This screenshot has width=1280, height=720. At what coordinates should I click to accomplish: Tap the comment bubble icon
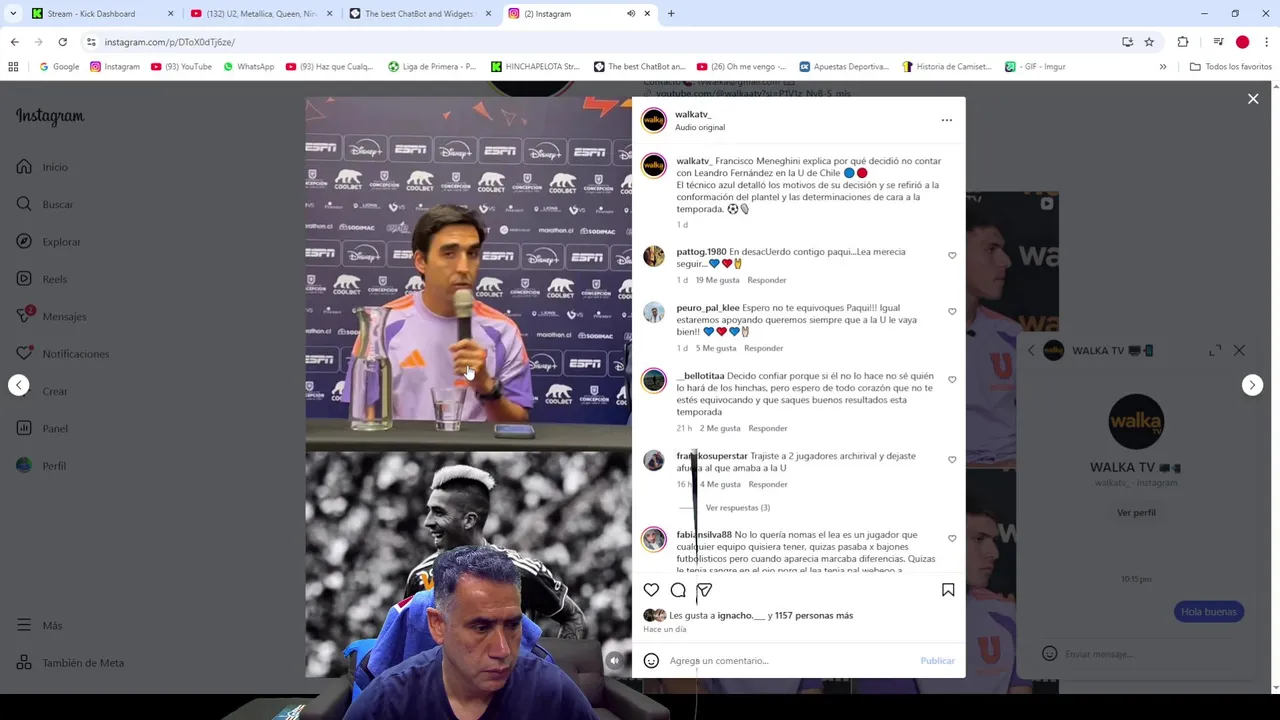click(678, 590)
